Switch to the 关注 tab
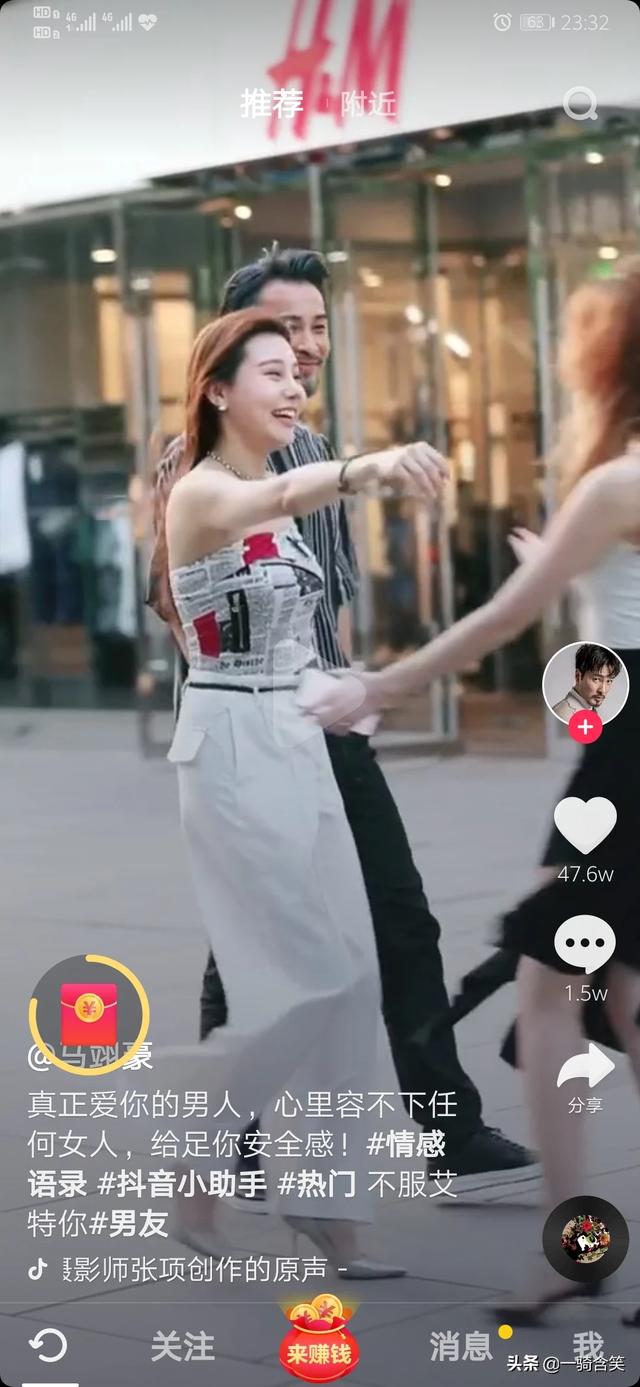Screen dimensions: 640x1387 click(182, 1346)
